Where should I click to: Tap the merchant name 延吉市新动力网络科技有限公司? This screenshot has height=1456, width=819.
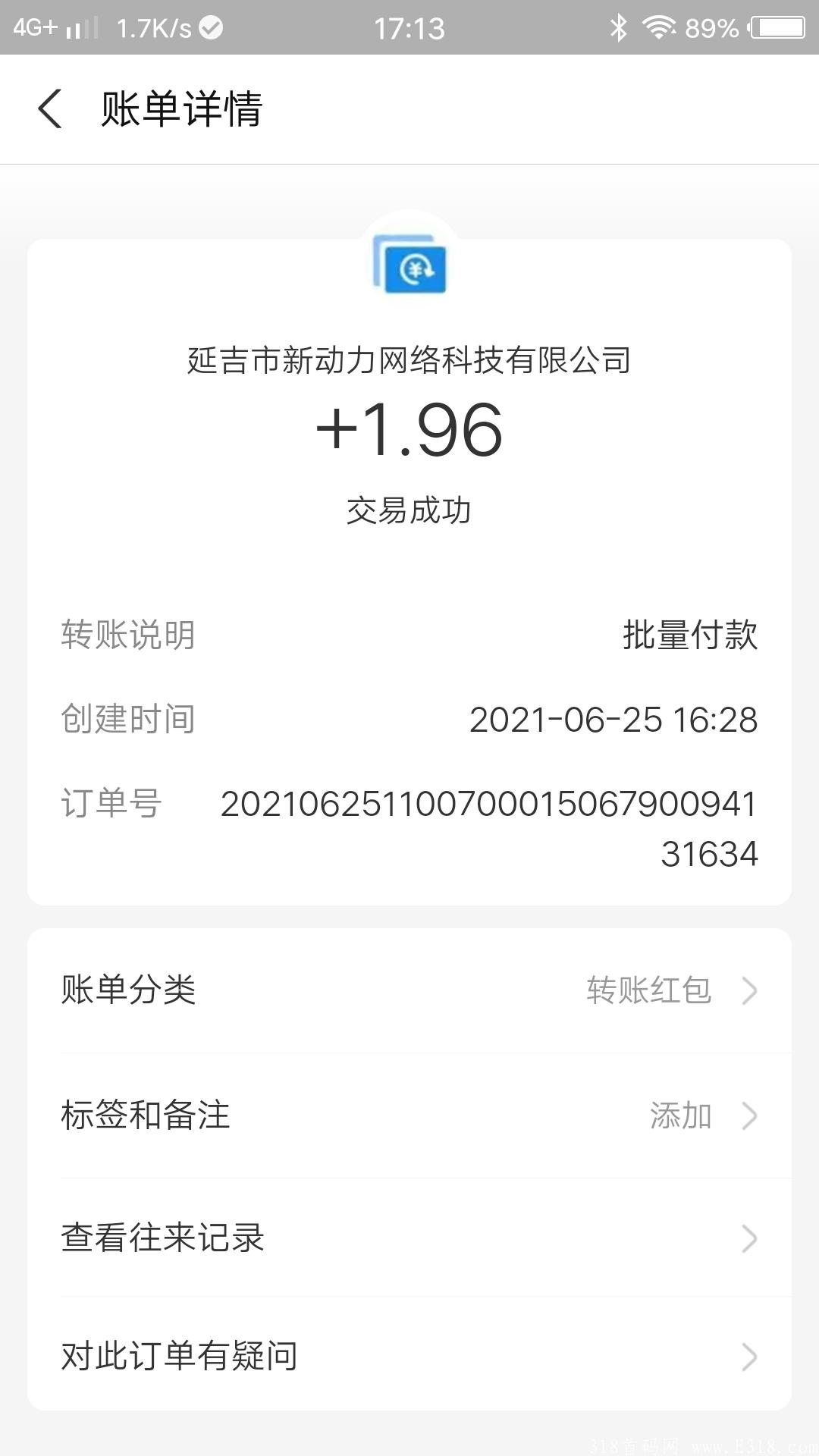click(x=409, y=362)
